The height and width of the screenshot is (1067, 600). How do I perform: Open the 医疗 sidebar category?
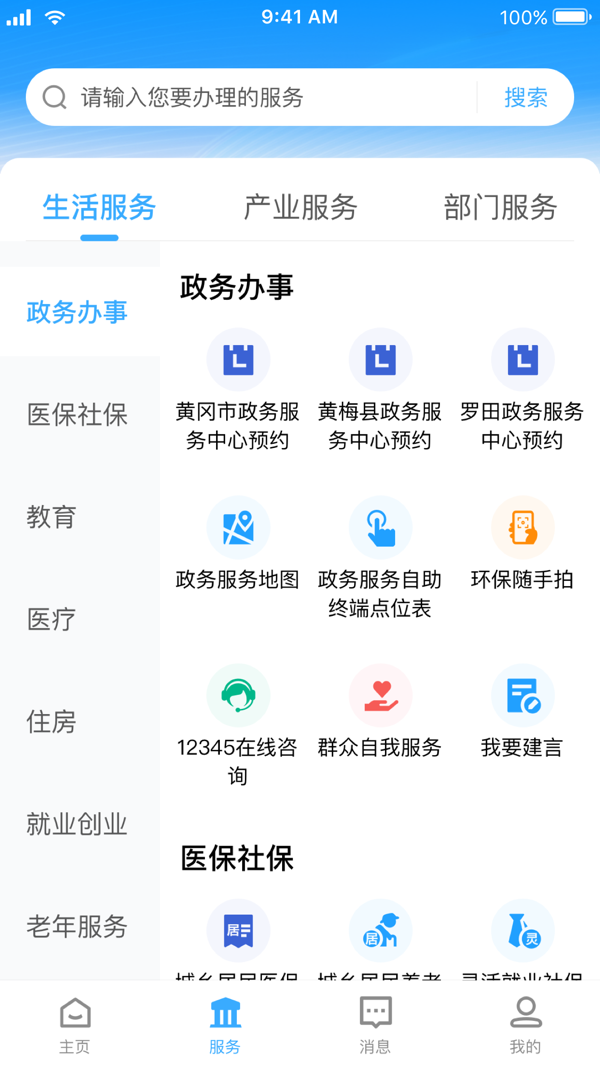point(52,620)
